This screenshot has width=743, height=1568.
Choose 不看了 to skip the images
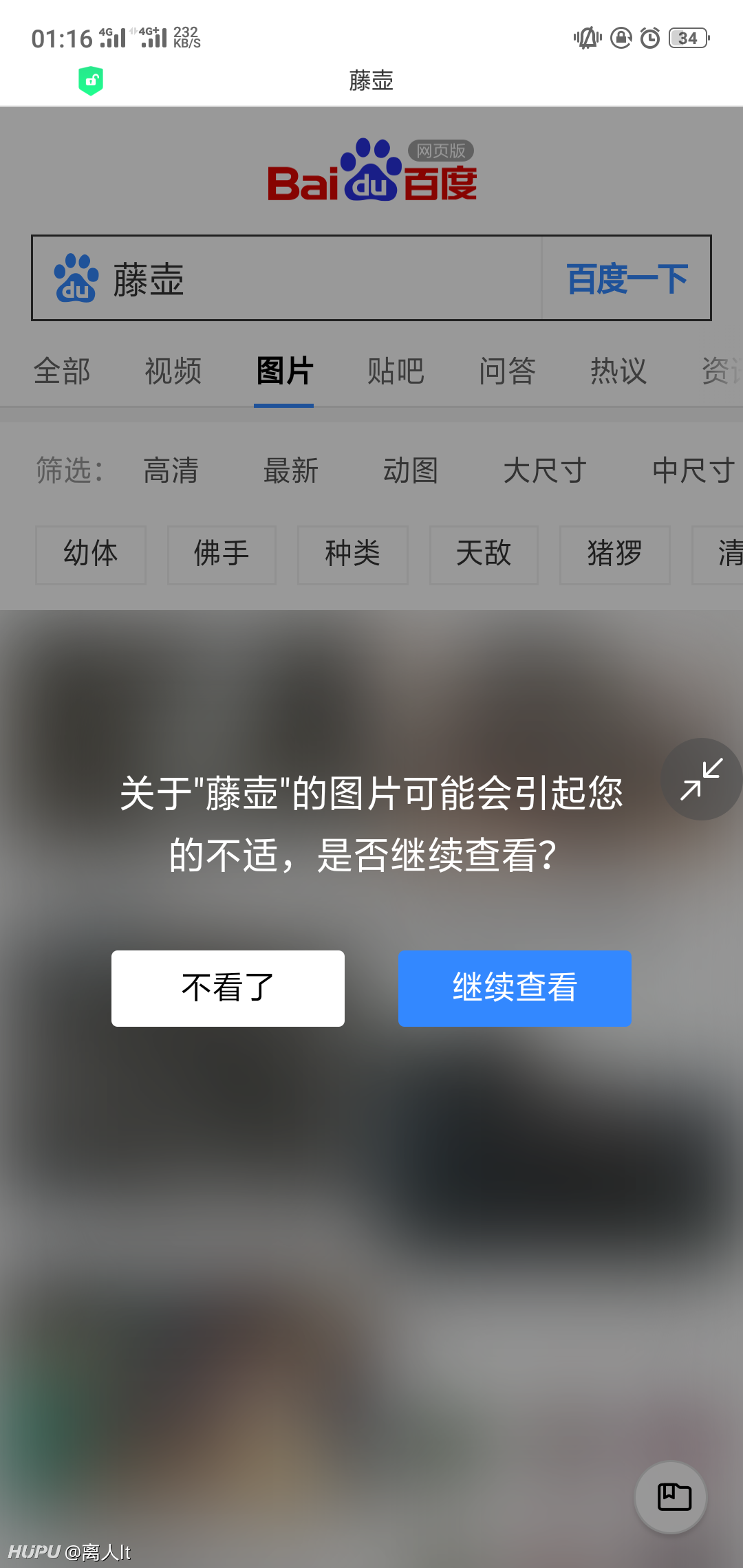tap(228, 988)
